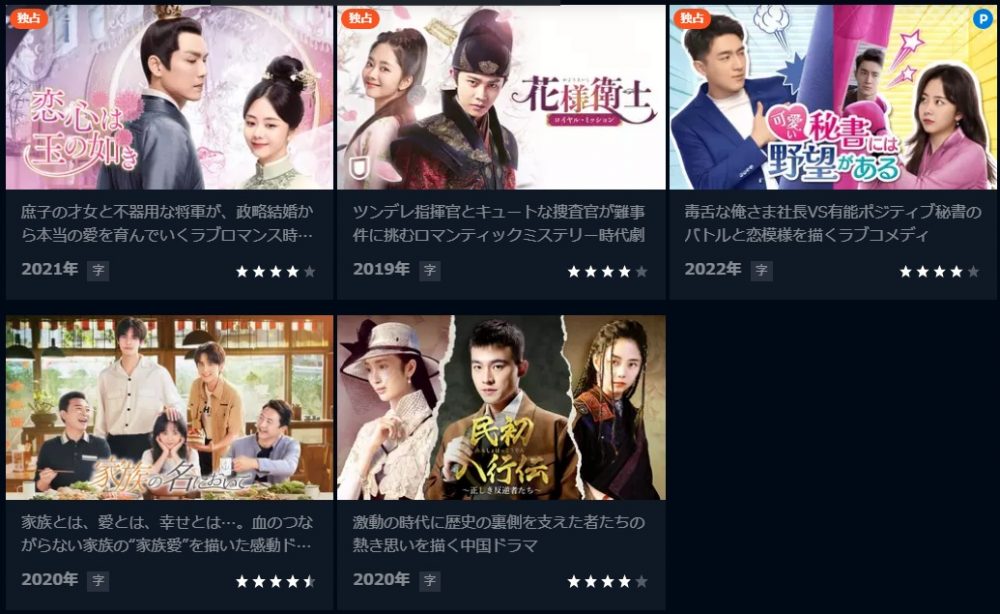Open 民初八行伝 drama details
The width and height of the screenshot is (1000, 614).
501,407
